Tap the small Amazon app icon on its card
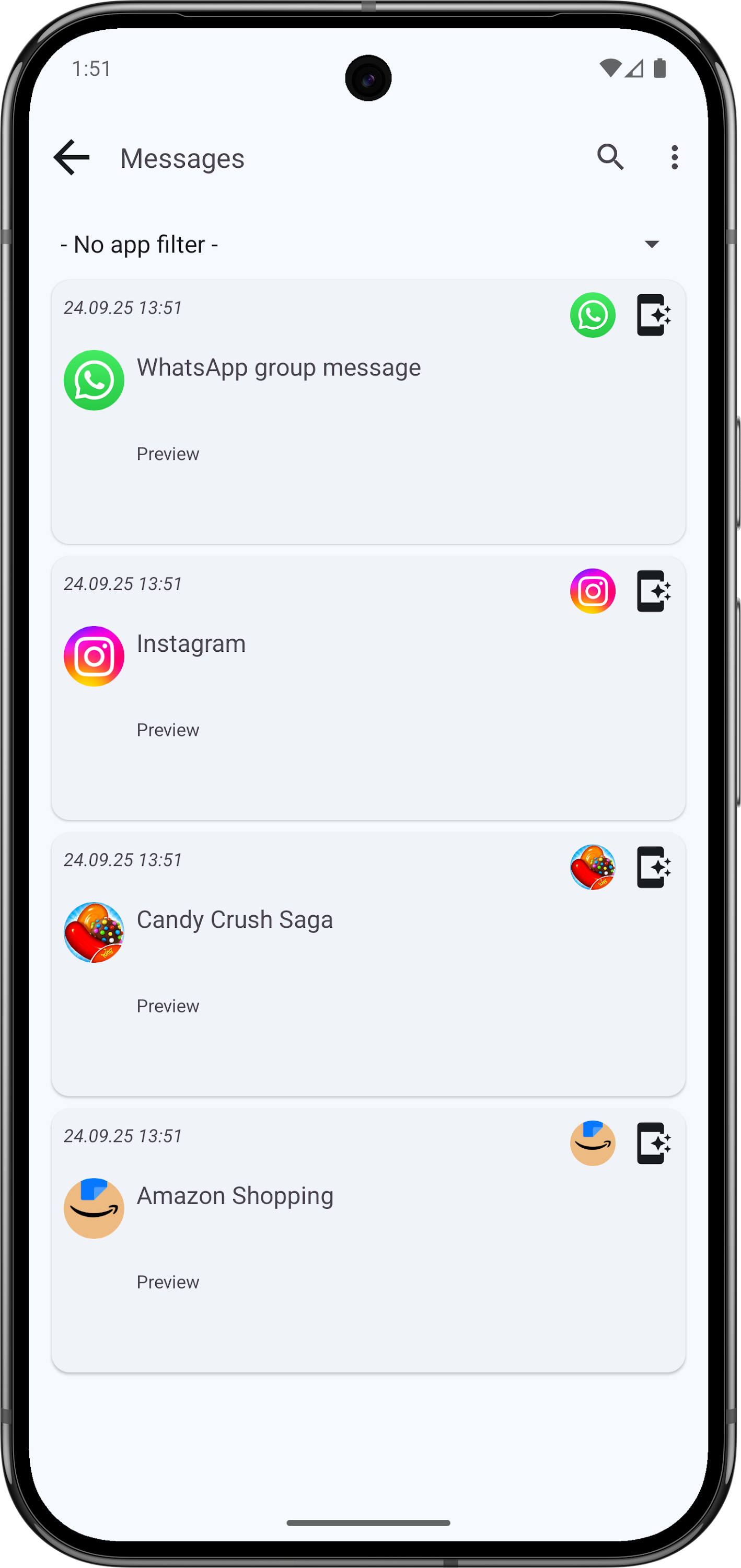 coord(592,1143)
